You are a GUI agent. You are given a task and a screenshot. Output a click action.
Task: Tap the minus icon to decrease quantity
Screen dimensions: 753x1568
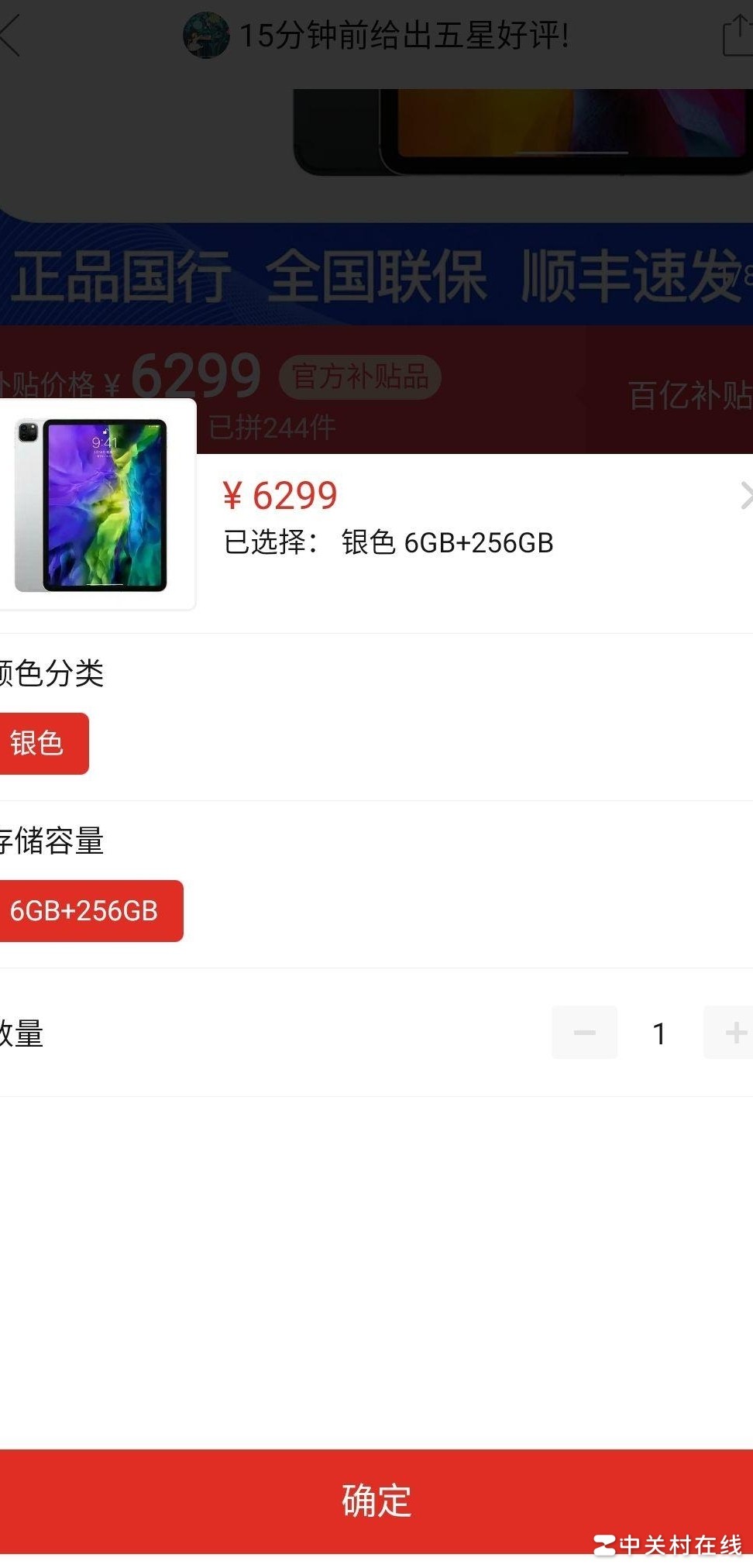point(584,1033)
